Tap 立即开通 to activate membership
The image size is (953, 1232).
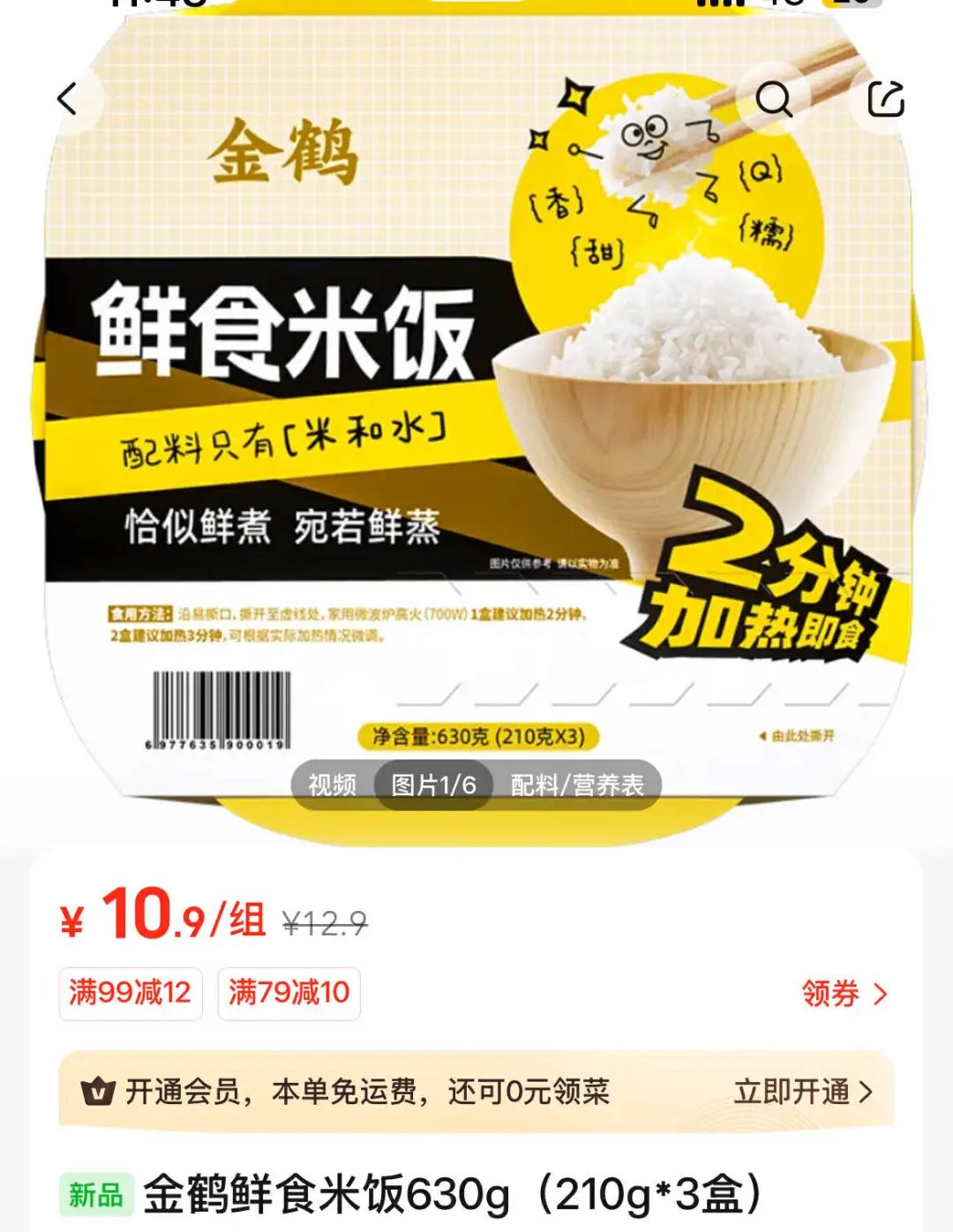802,1092
